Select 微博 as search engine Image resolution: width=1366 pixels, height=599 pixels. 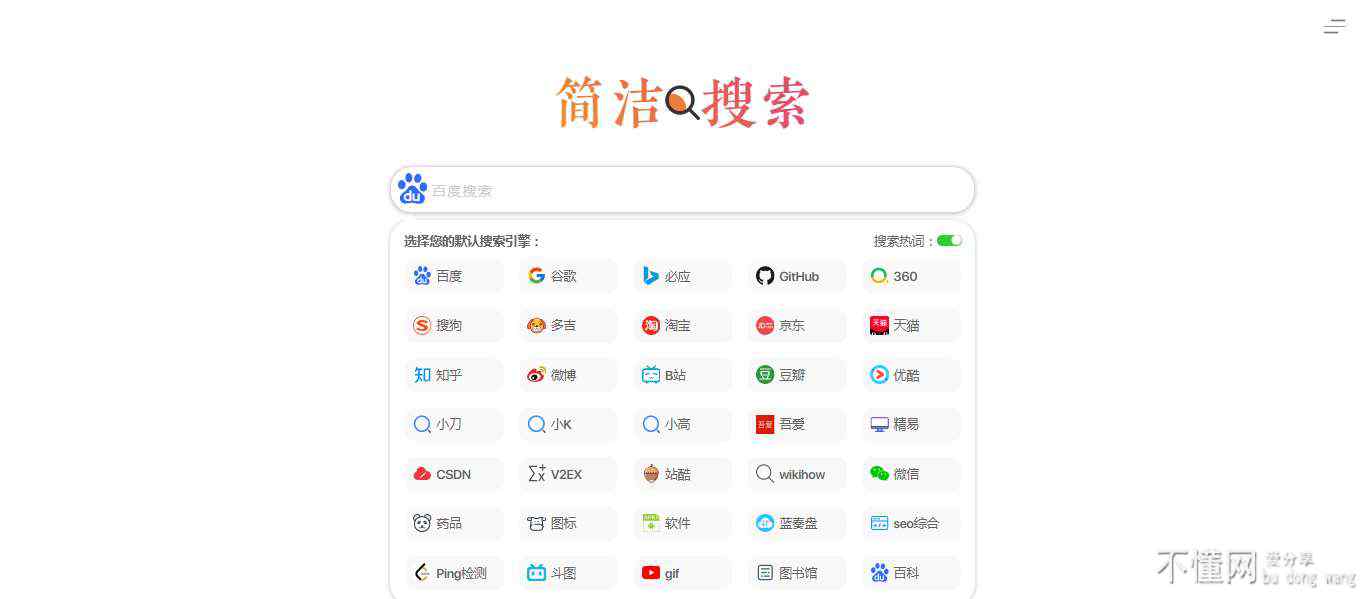567,375
